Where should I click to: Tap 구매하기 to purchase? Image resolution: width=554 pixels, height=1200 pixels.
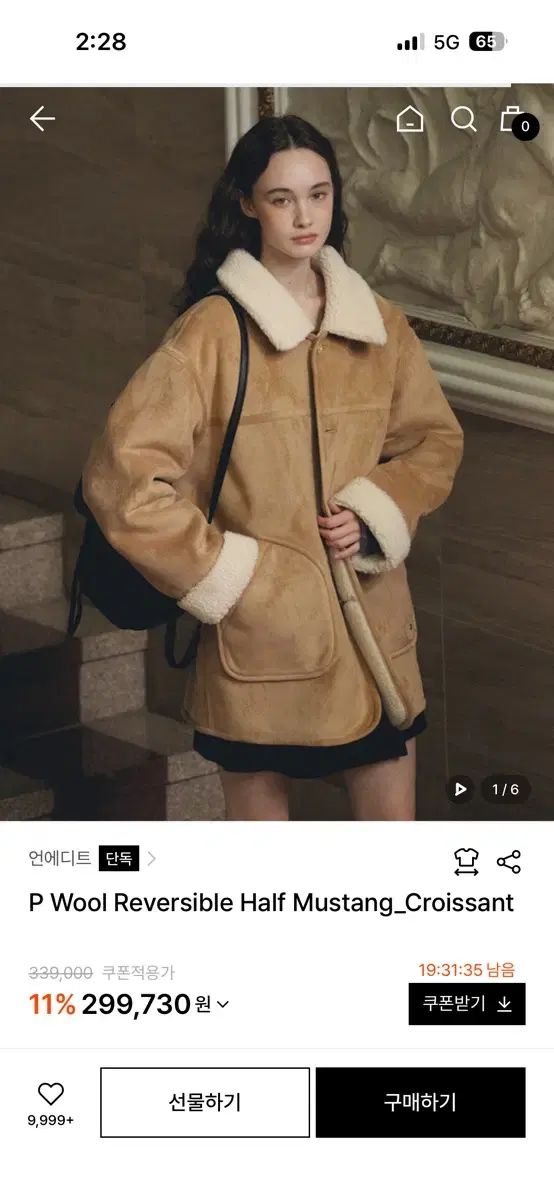(420, 1102)
